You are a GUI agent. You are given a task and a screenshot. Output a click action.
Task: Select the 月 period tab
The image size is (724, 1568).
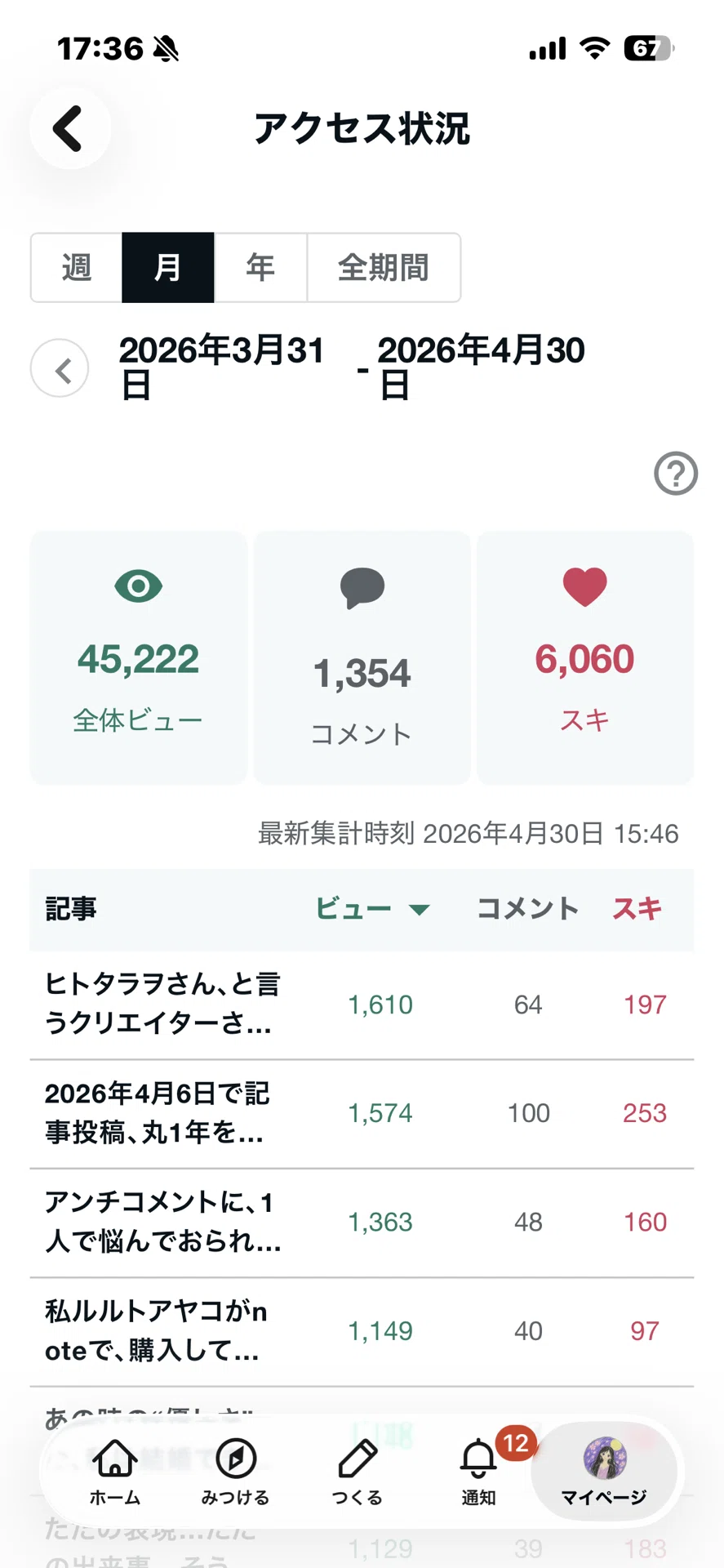pos(168,268)
